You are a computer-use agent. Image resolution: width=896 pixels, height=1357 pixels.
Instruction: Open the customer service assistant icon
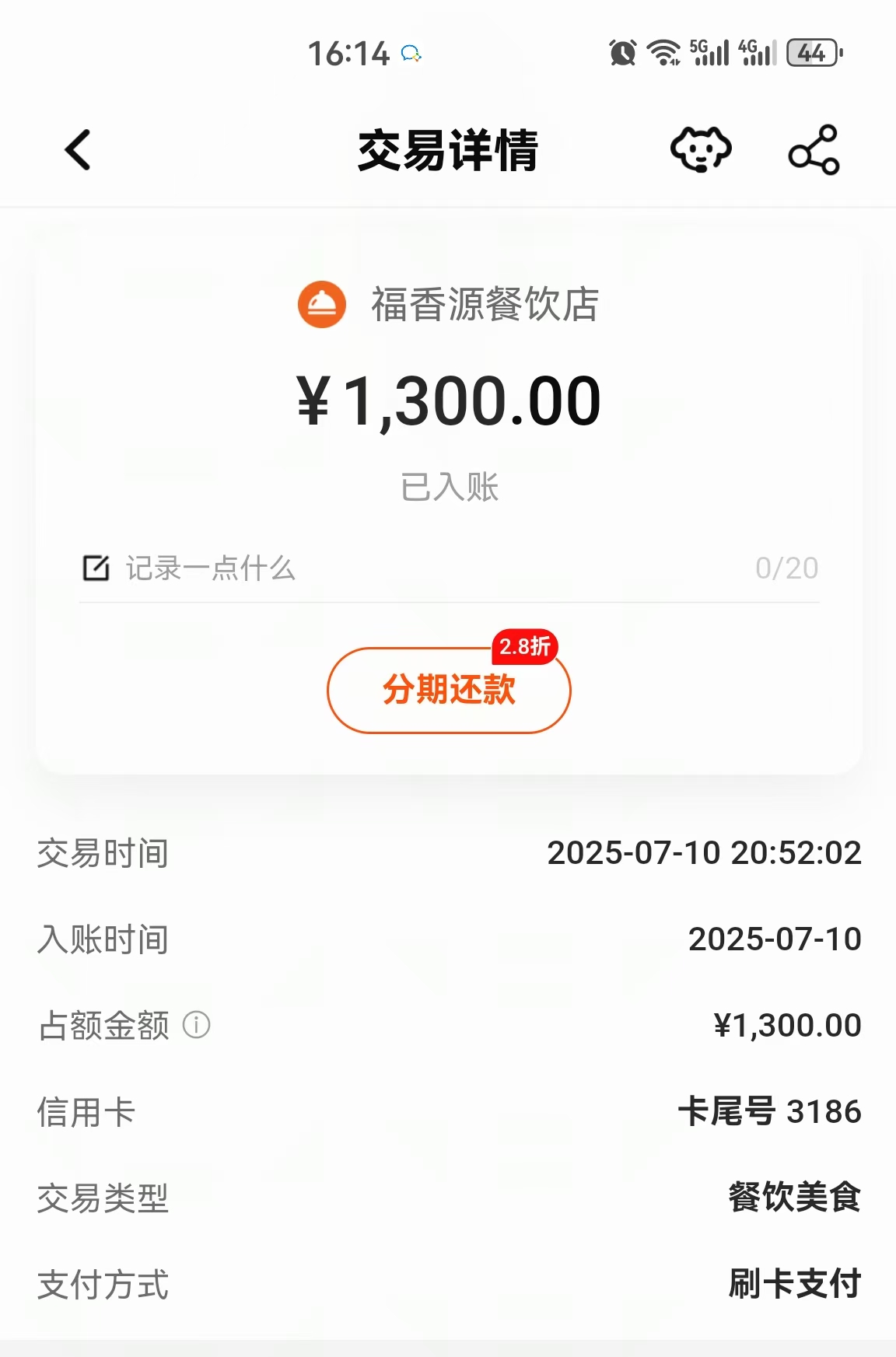[x=700, y=149]
